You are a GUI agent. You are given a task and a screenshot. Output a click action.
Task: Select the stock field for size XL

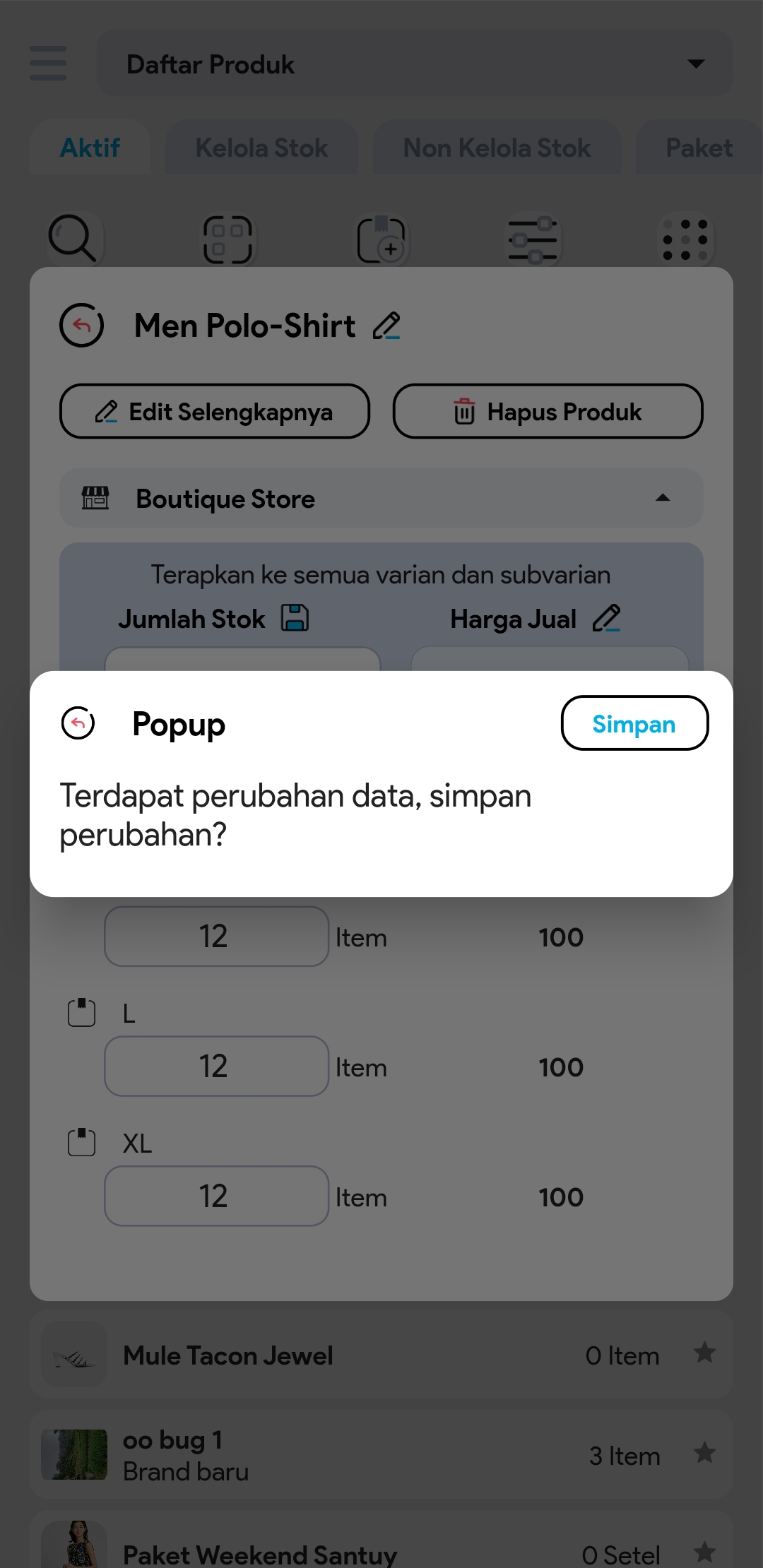(216, 1196)
